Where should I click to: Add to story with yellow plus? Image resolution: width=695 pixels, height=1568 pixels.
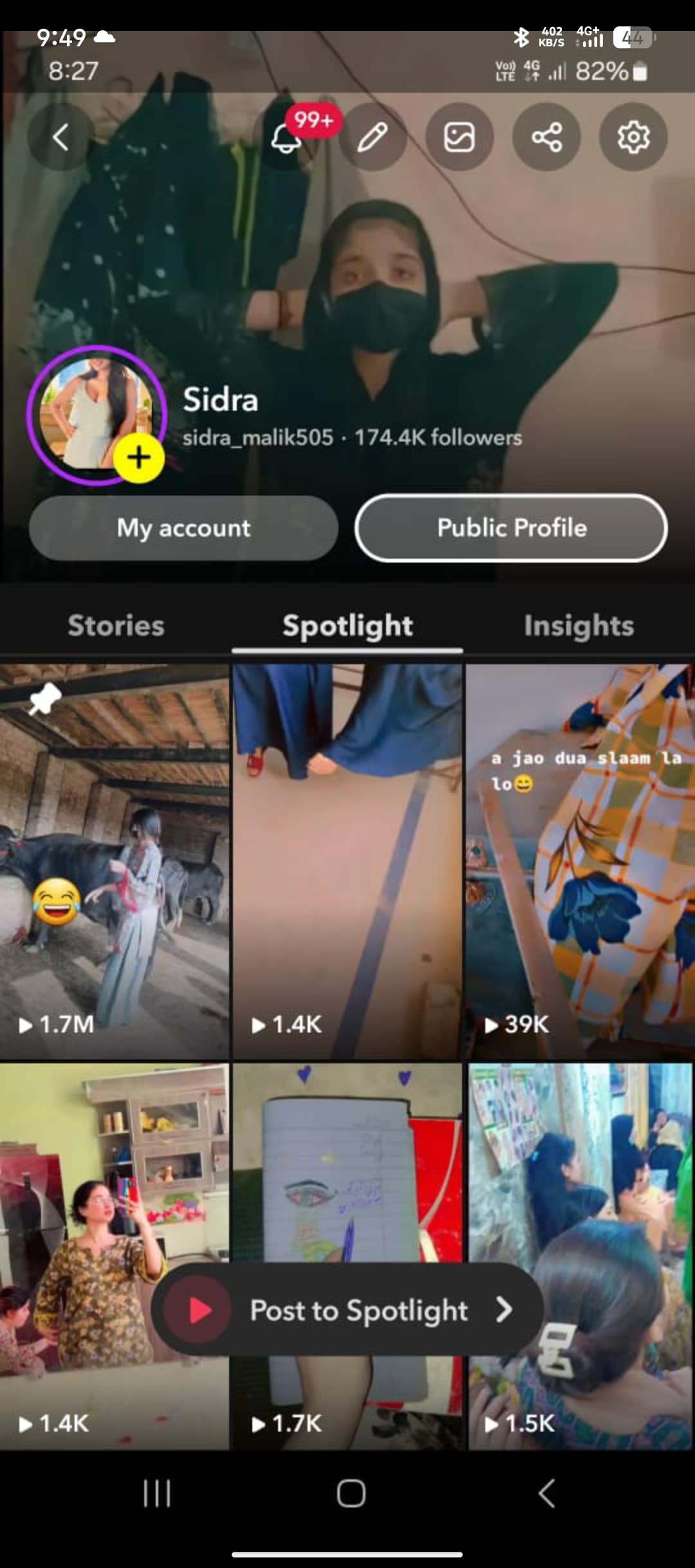pos(138,458)
